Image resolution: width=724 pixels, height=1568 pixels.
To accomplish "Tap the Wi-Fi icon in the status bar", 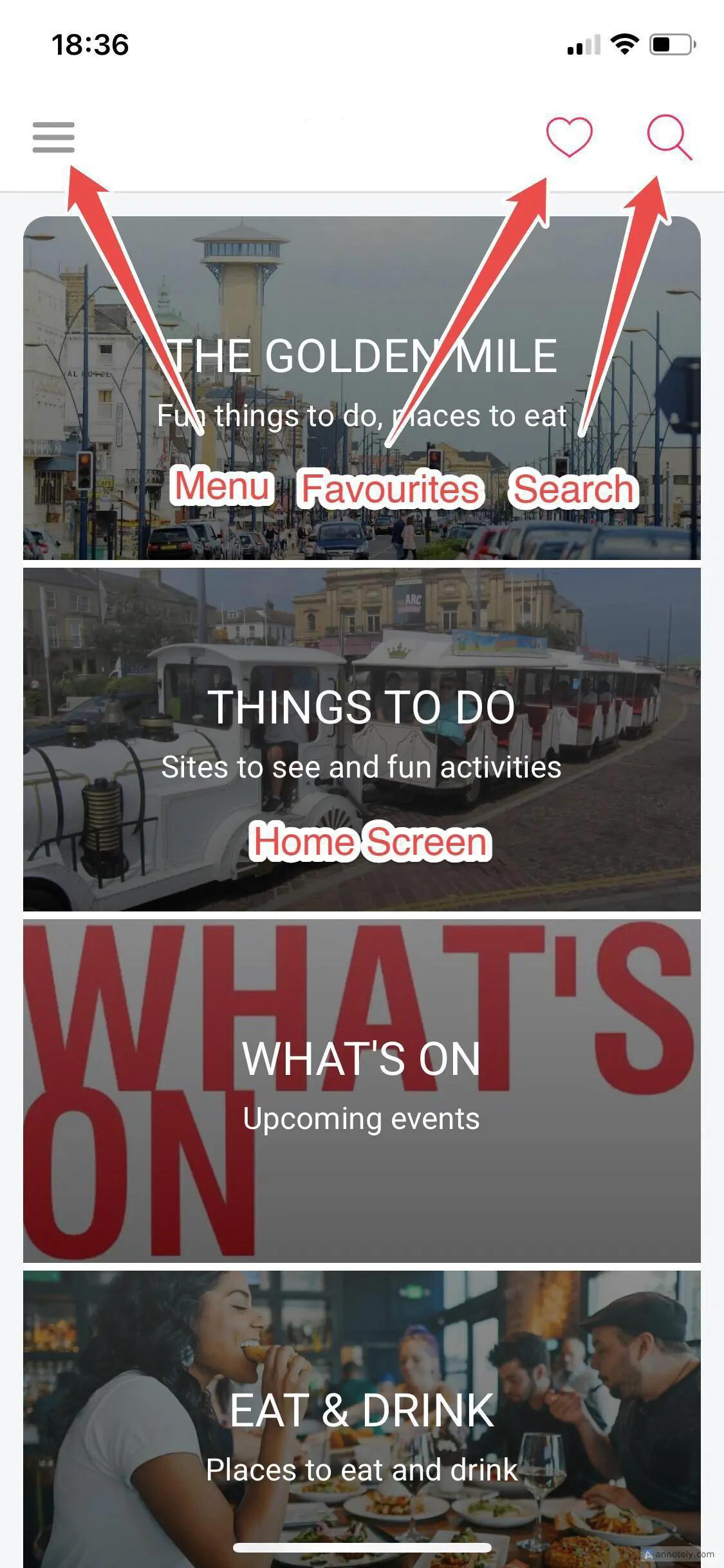I will (622, 44).
